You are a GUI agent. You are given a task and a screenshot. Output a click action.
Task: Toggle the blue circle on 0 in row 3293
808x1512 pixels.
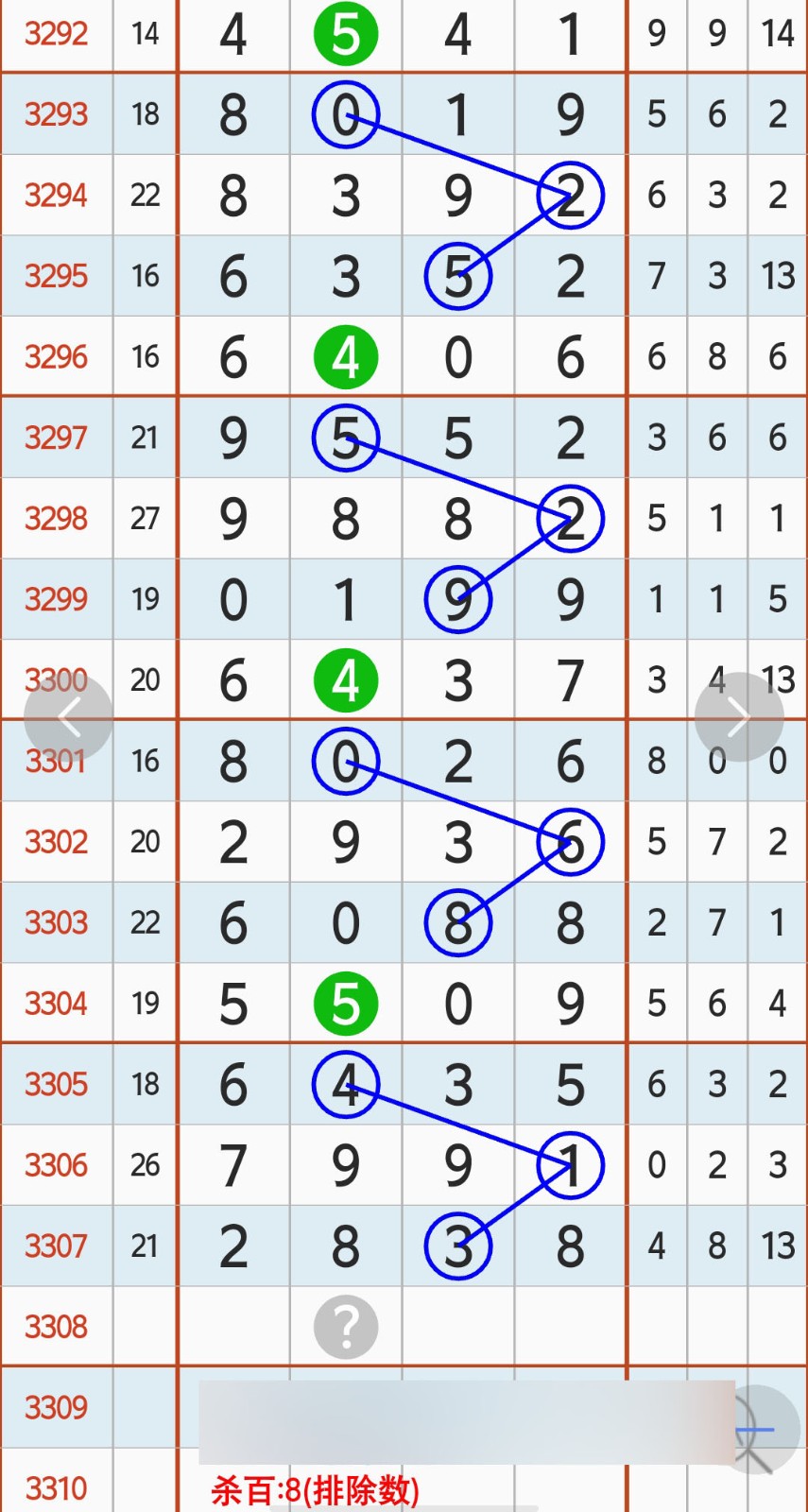coord(346,114)
